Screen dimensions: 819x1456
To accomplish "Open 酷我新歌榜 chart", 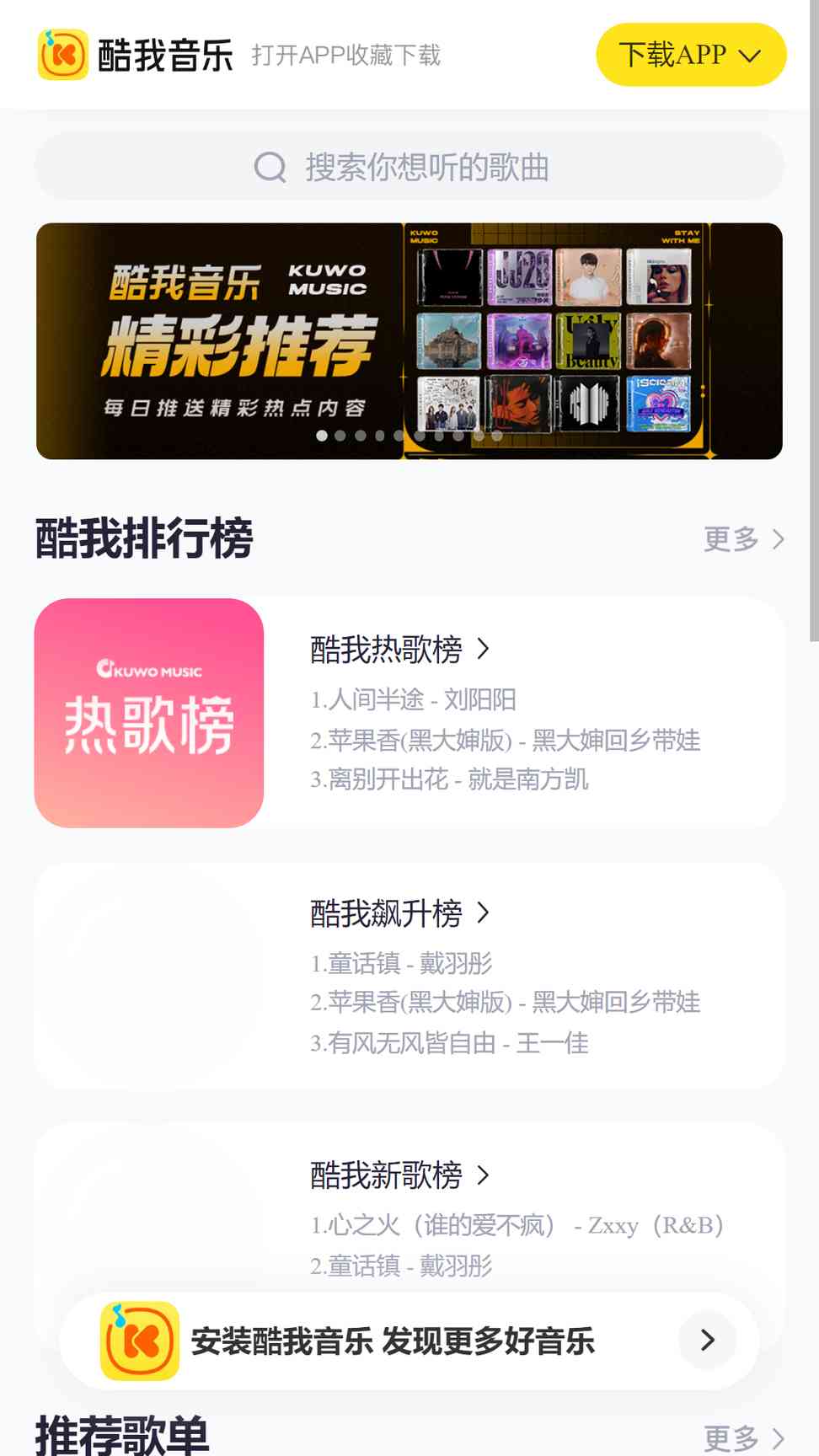I will [x=399, y=1175].
